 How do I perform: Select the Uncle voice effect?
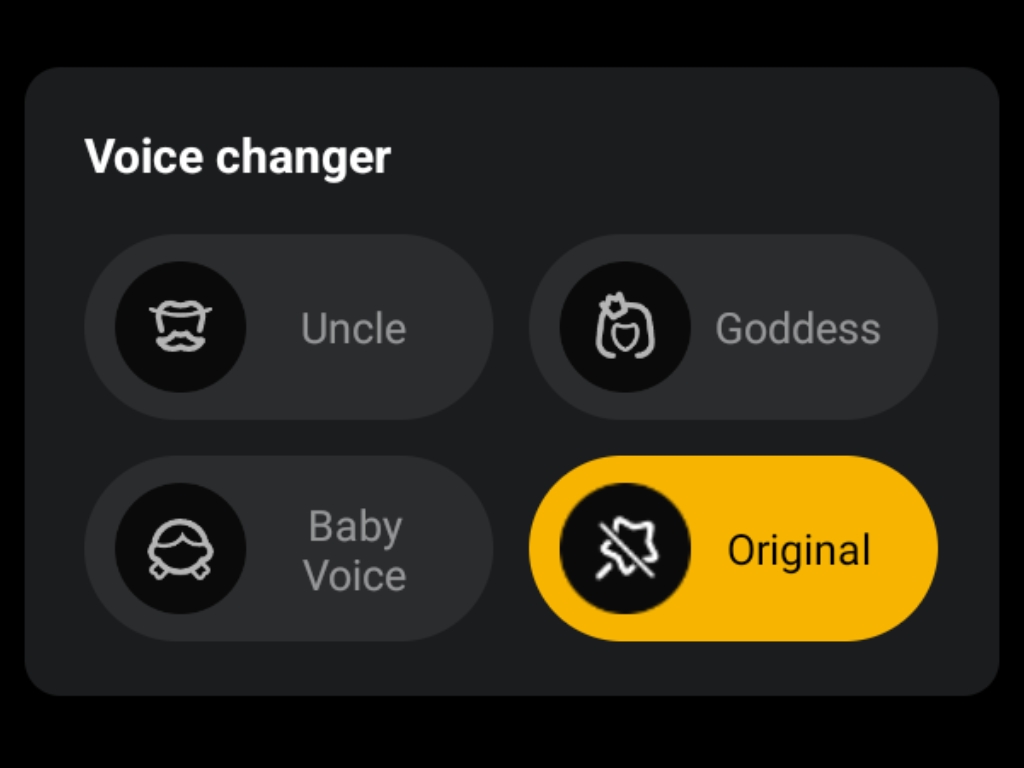tap(288, 327)
